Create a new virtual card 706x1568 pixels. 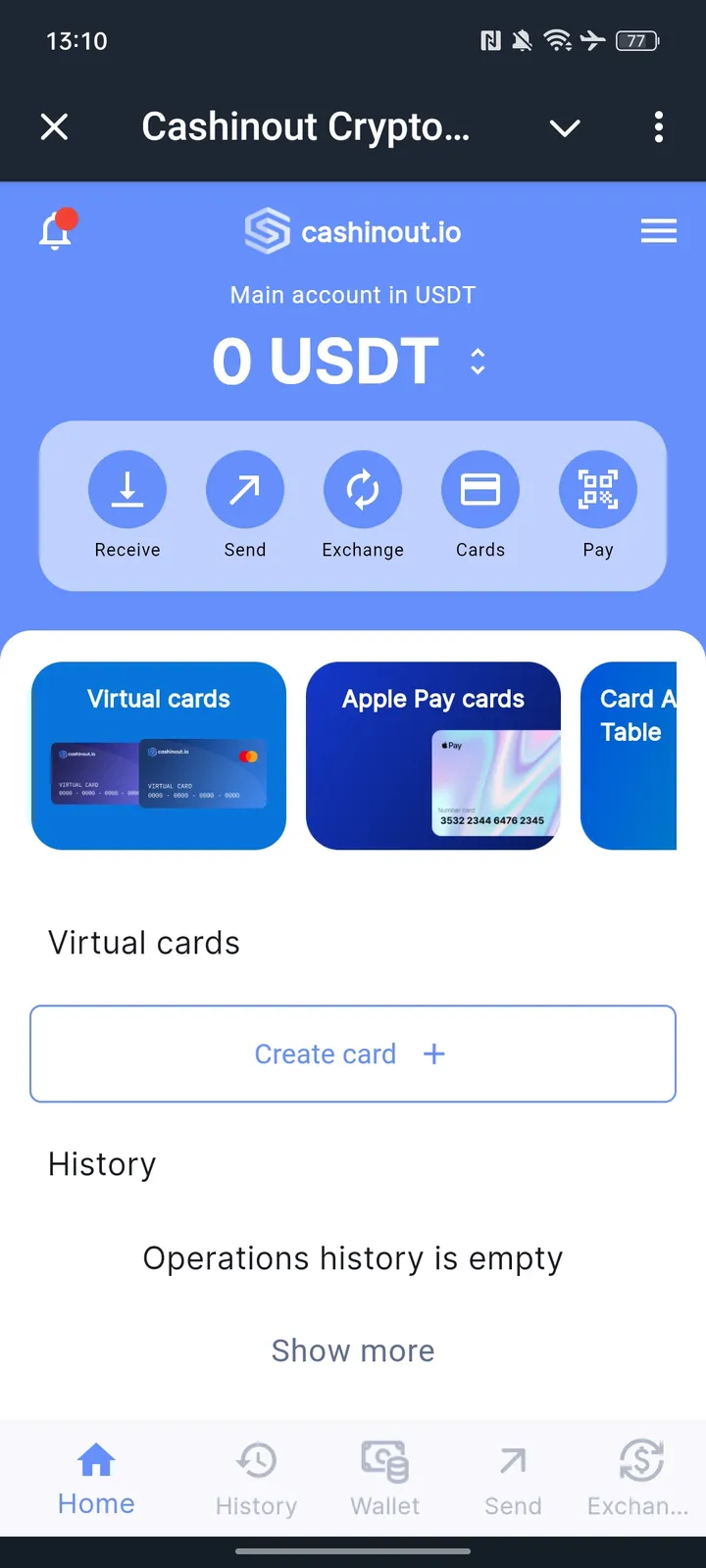click(x=353, y=1053)
